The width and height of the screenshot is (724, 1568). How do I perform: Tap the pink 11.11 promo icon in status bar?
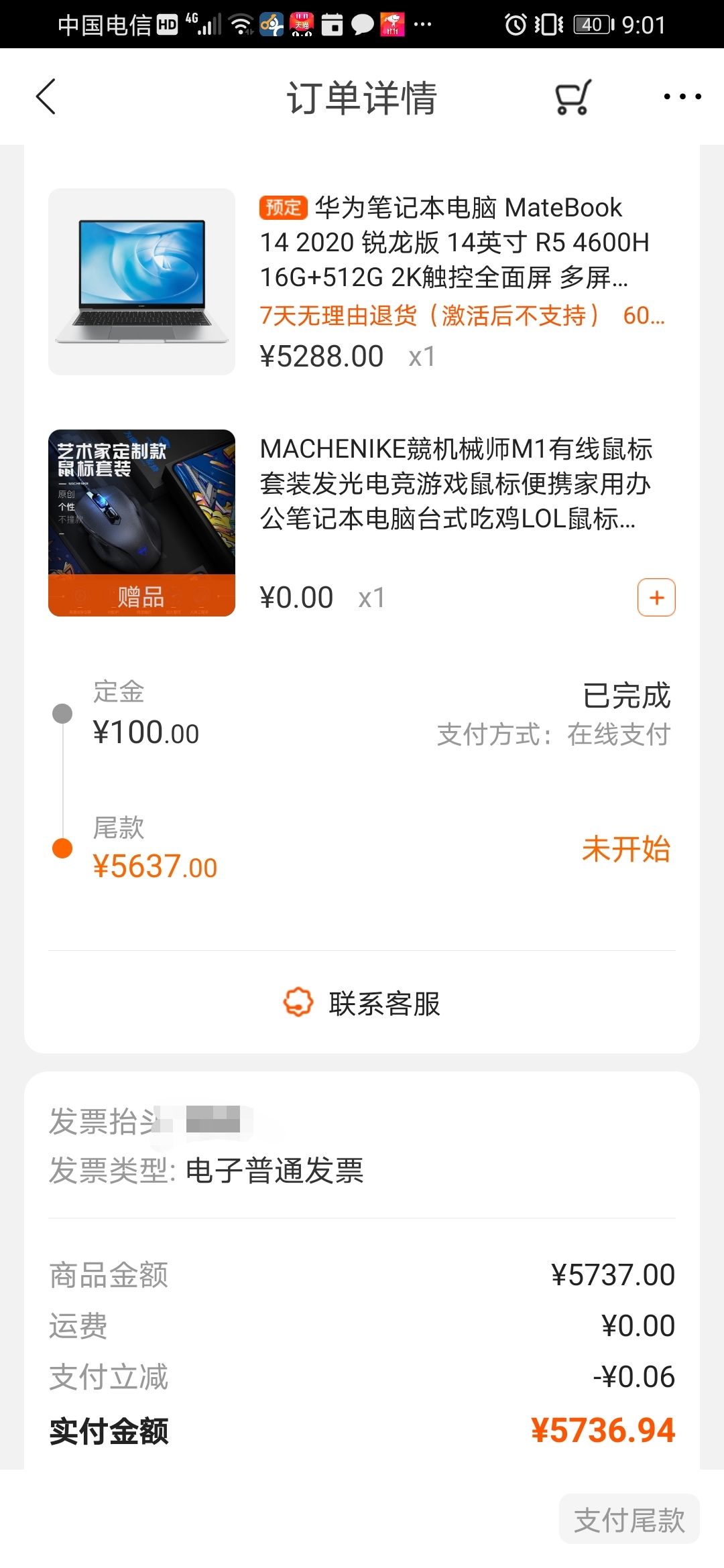392,25
